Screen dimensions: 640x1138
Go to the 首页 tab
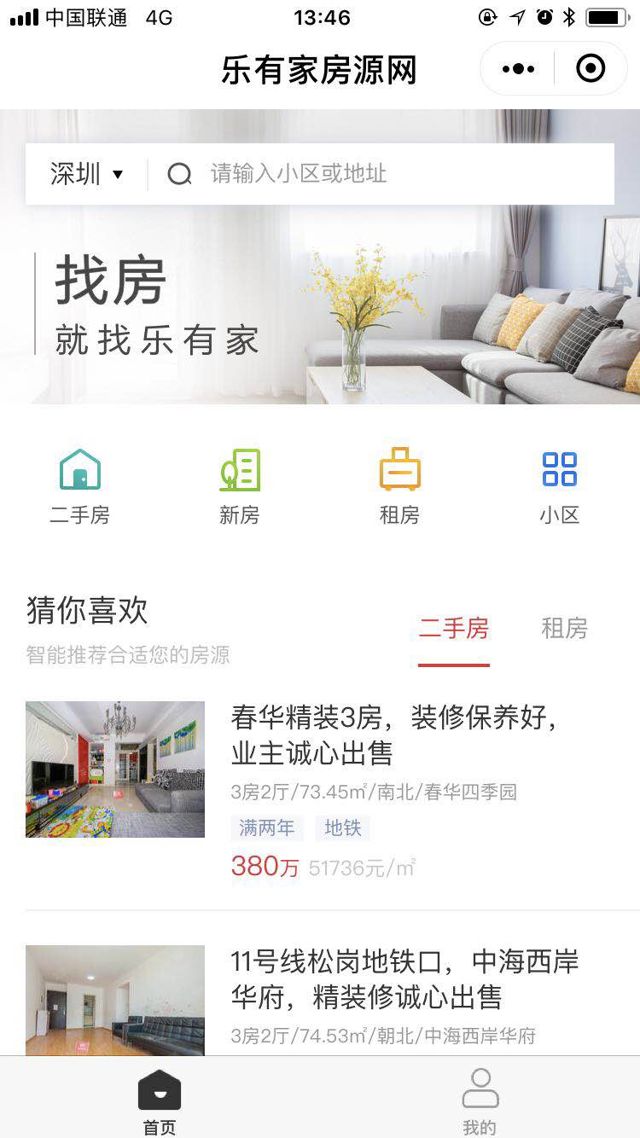coord(160,1100)
